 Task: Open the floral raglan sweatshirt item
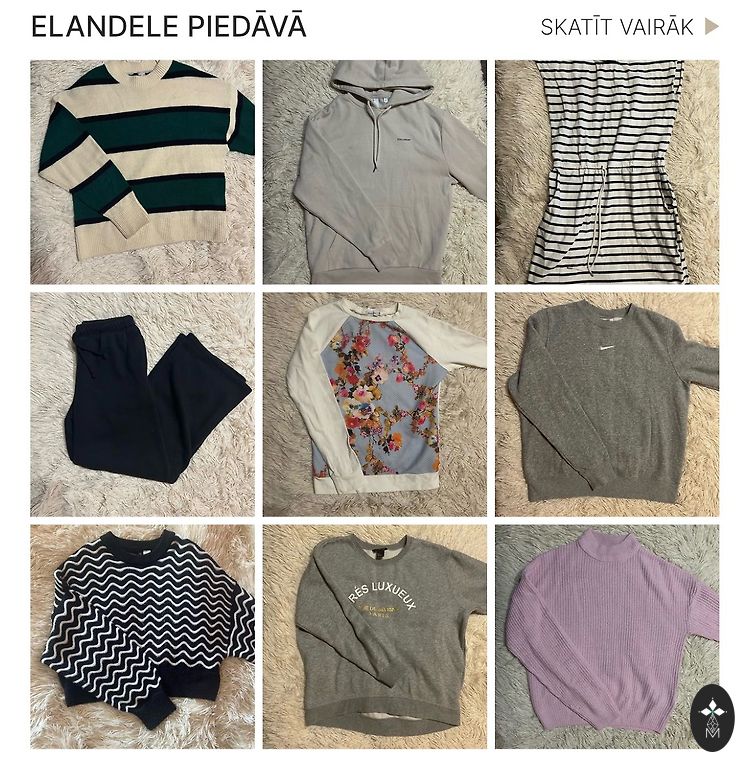click(x=374, y=404)
